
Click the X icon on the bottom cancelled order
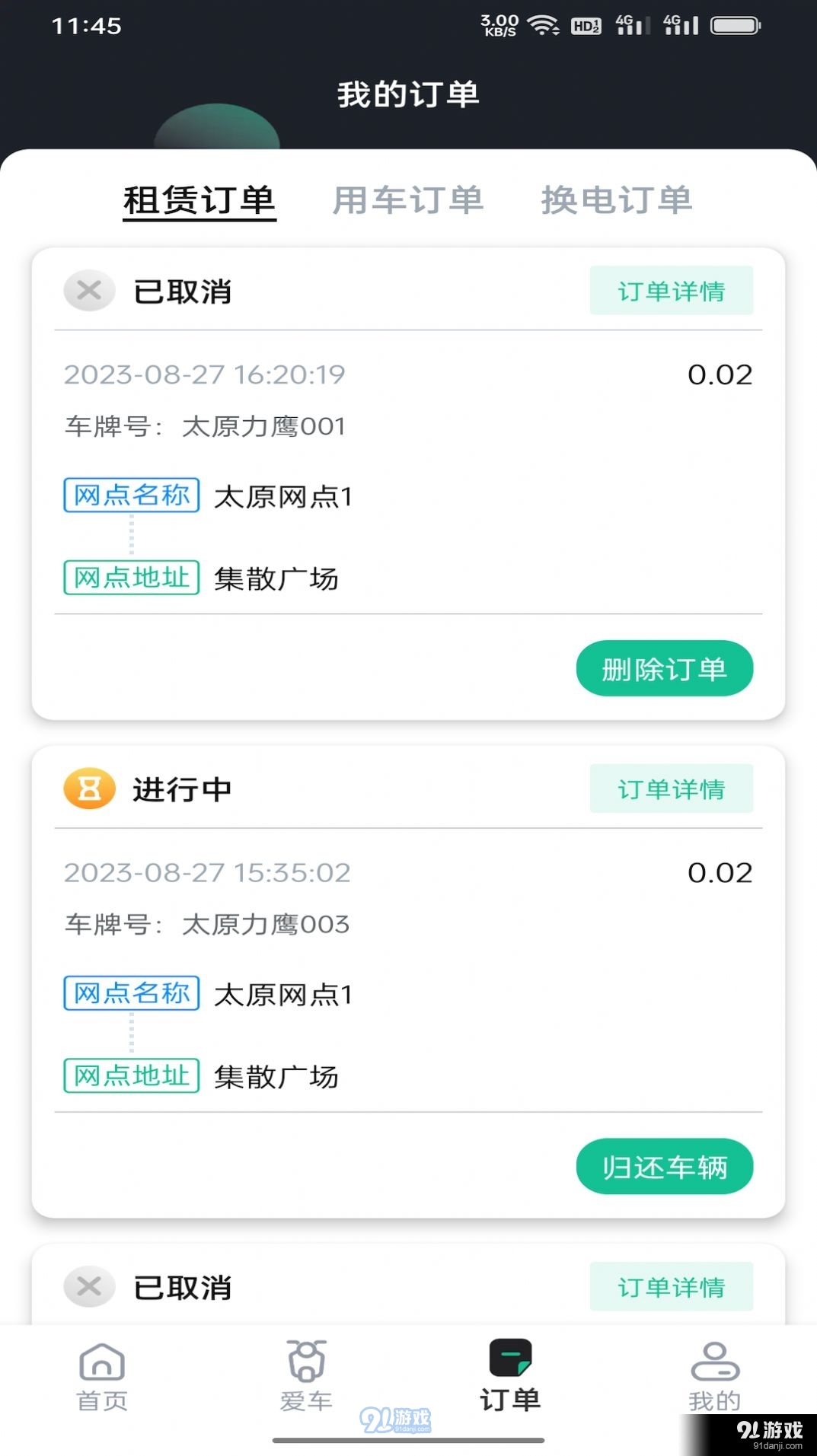(x=88, y=1286)
